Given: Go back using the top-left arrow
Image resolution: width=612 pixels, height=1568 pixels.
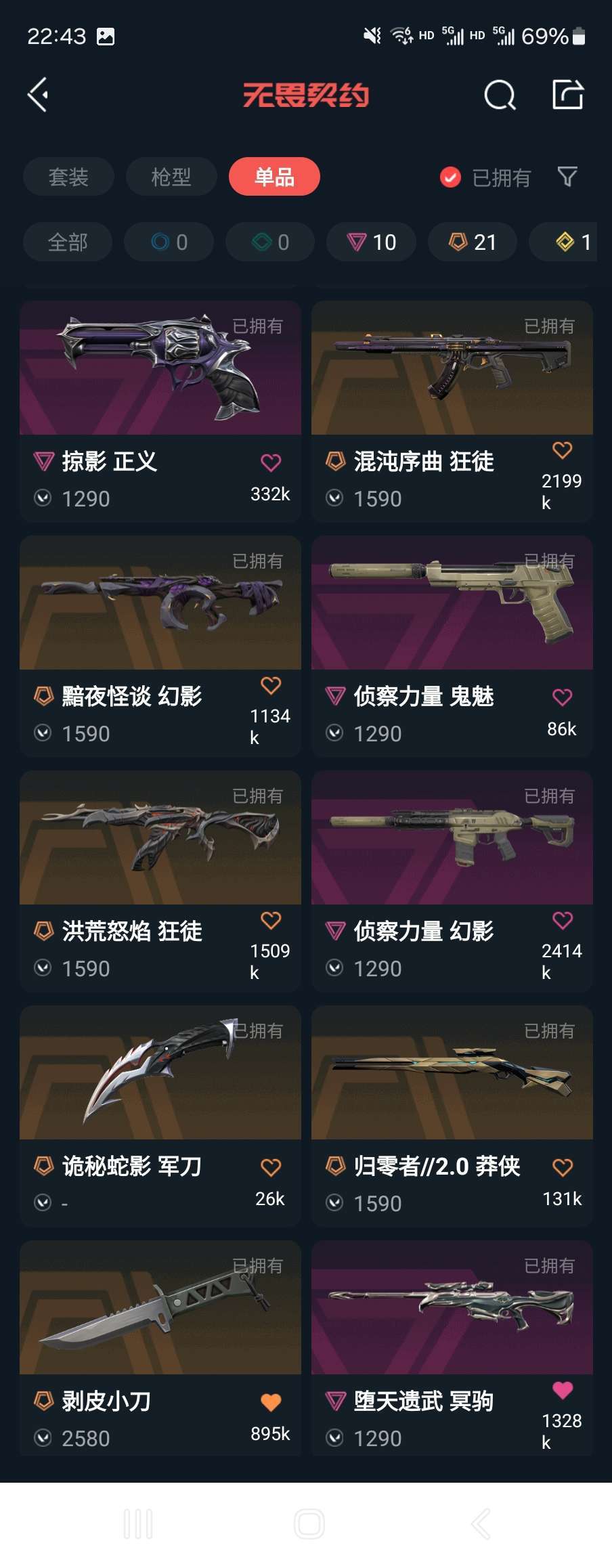Looking at the screenshot, I should [x=39, y=95].
